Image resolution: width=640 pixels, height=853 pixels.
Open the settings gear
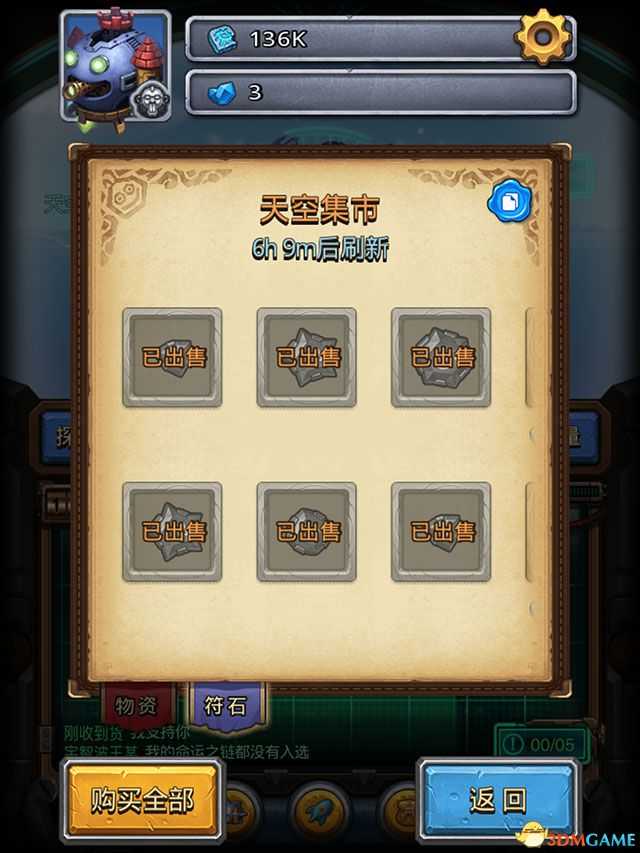click(x=543, y=38)
